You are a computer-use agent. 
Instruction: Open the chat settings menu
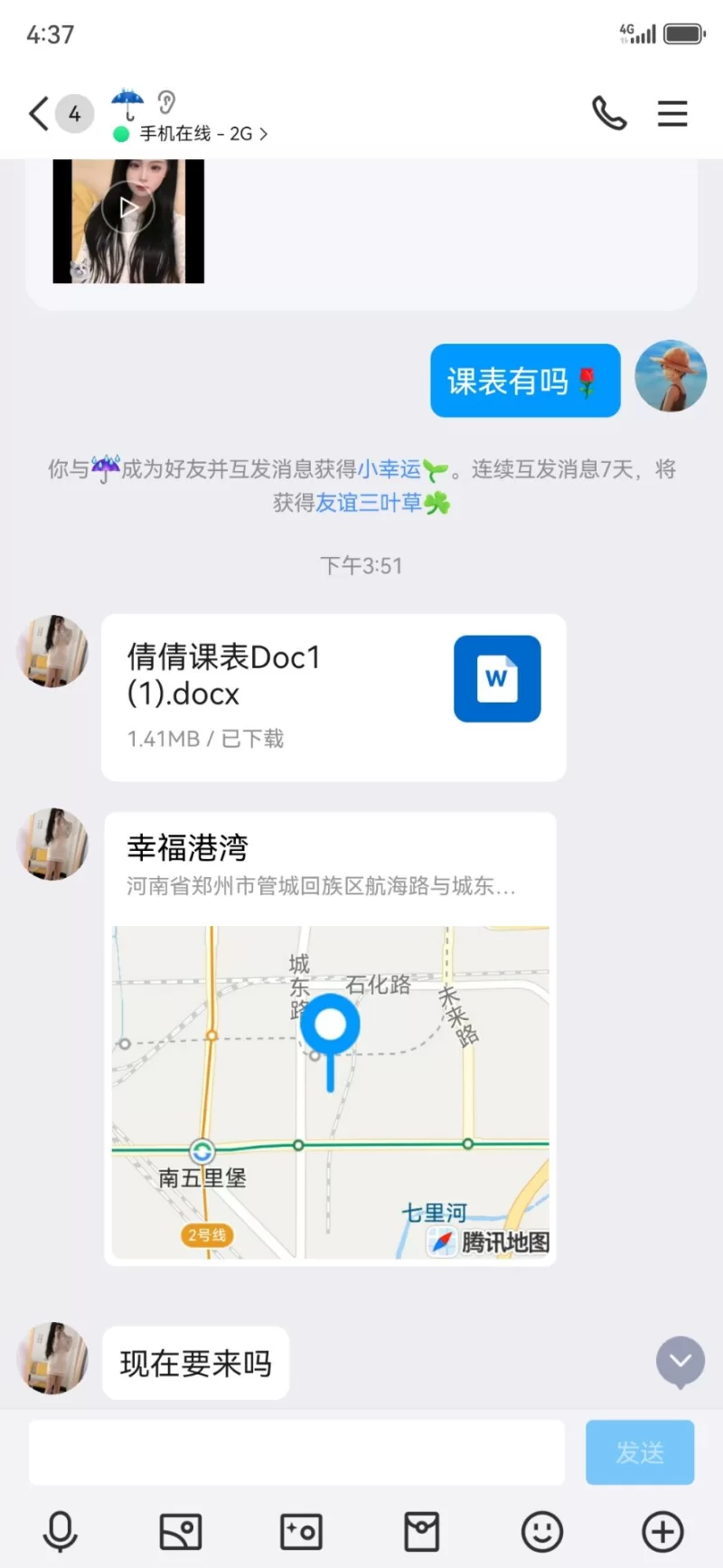[671, 114]
